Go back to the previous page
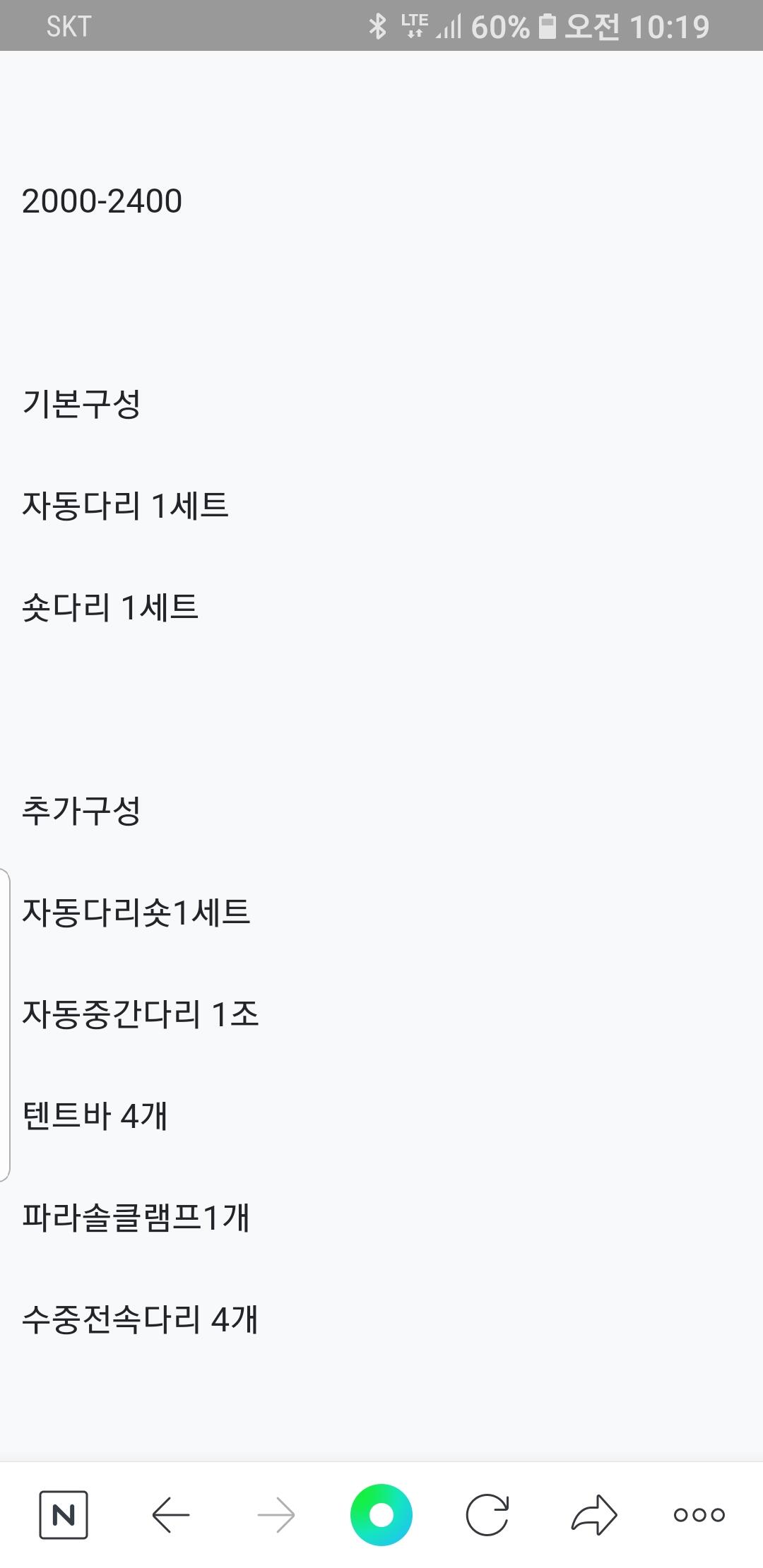 (170, 1514)
